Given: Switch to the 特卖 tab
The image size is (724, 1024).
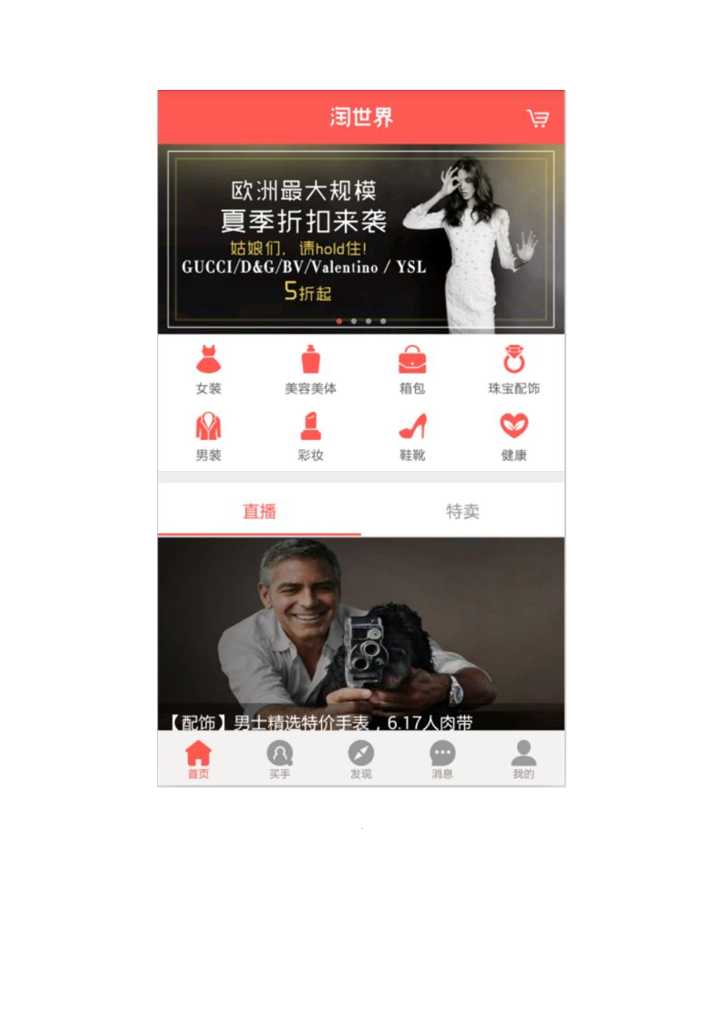Looking at the screenshot, I should click(x=463, y=511).
